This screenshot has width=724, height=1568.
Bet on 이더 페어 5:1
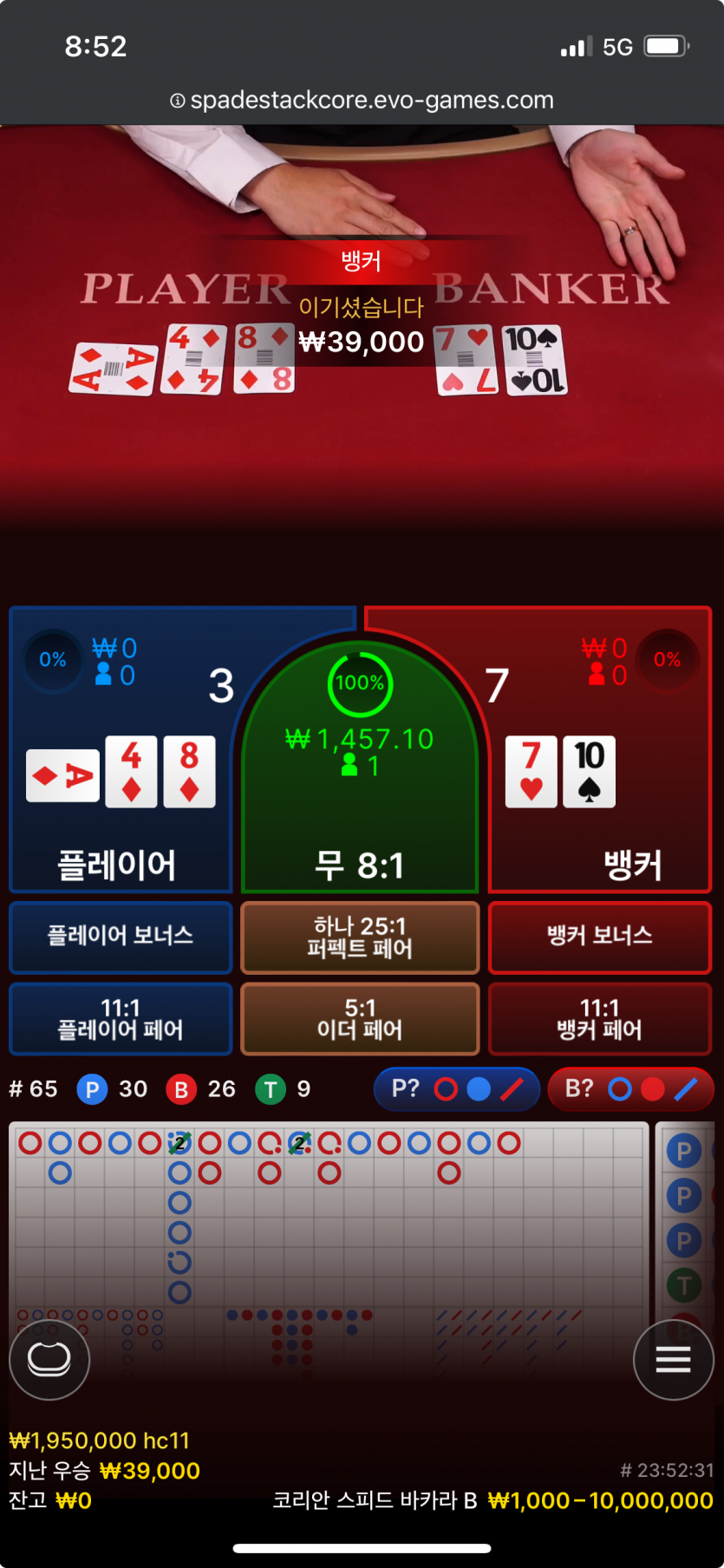360,1018
